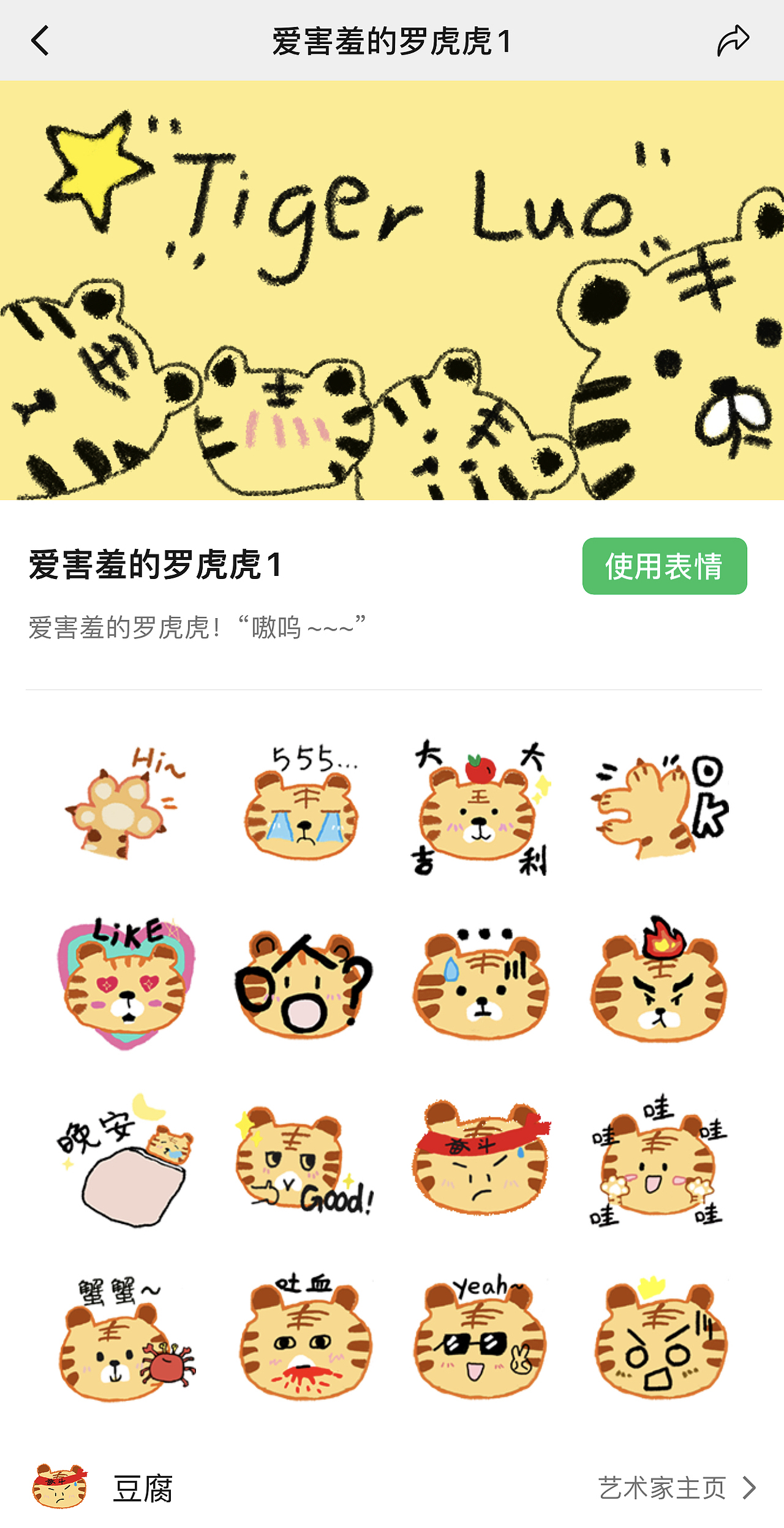Tap the 使用表情 button
Image resolution: width=784 pixels, height=1528 pixels.
click(664, 565)
